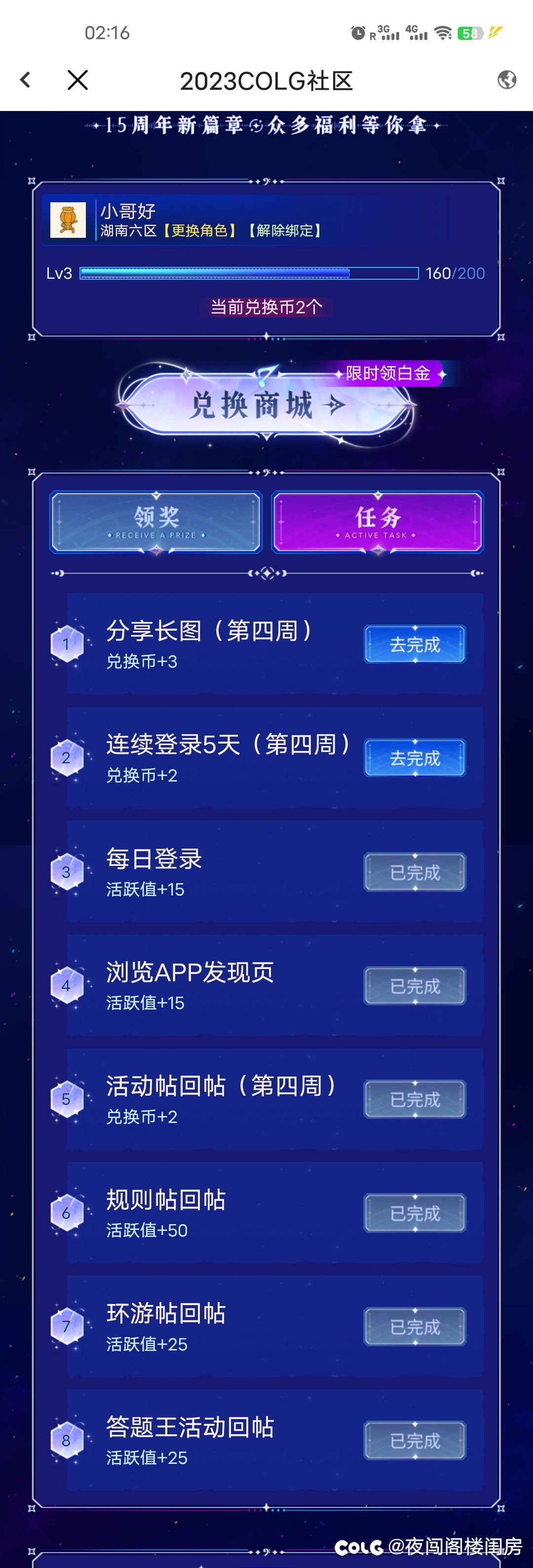Open the globe browser icon
533x1568 pixels.
[507, 80]
